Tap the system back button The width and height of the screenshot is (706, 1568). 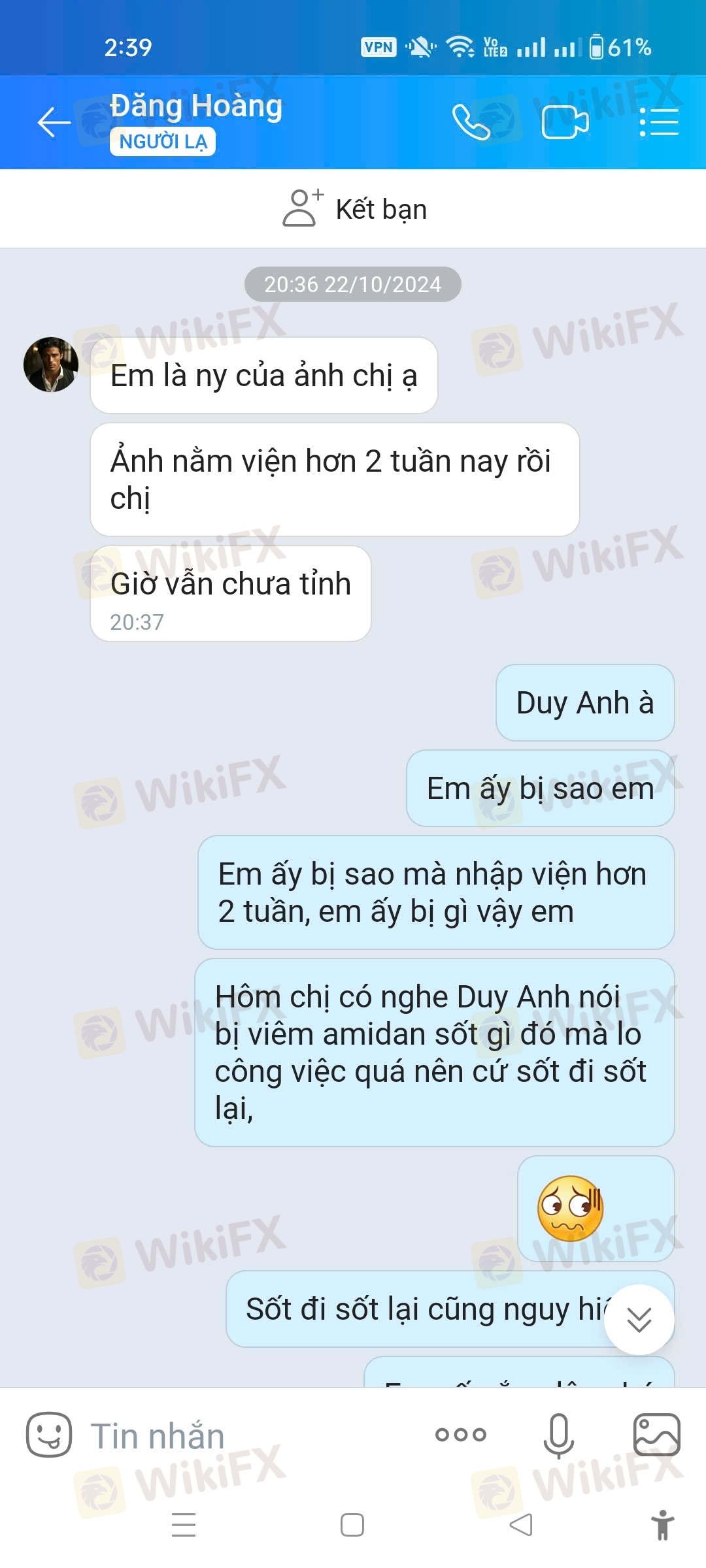(521, 1525)
